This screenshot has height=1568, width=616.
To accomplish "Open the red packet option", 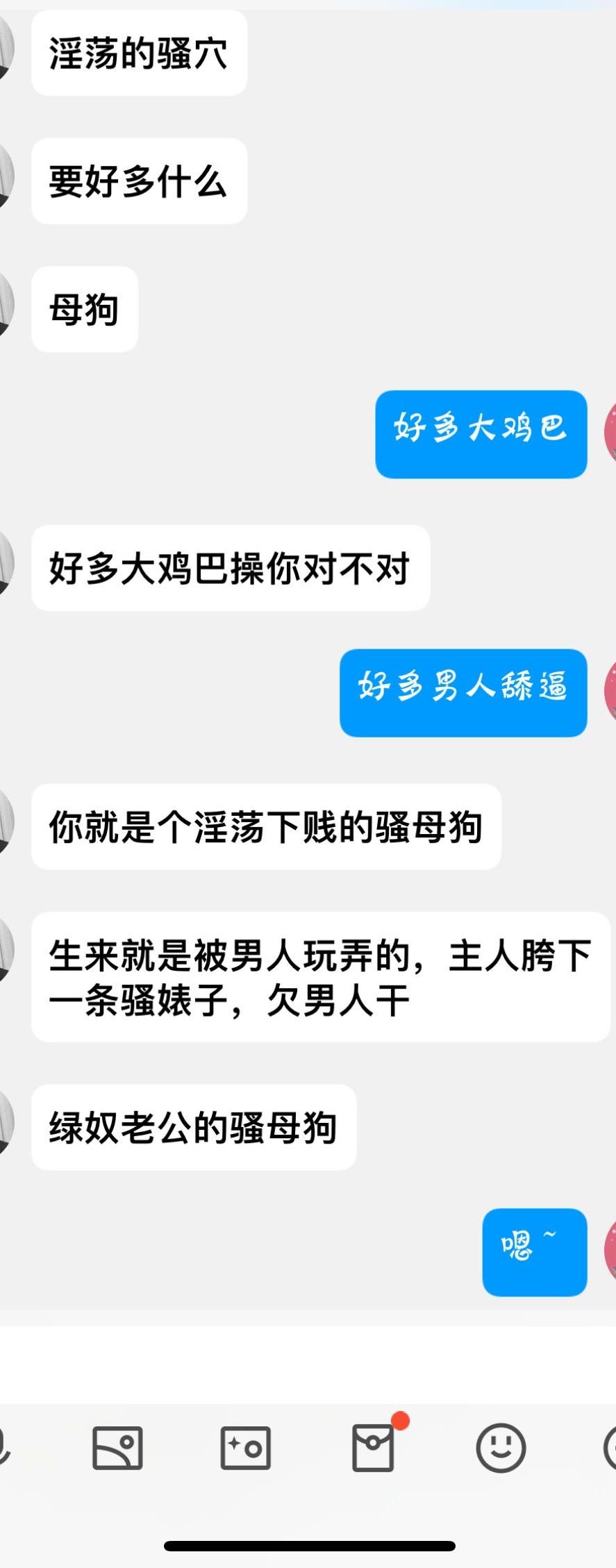I will tap(374, 1448).
